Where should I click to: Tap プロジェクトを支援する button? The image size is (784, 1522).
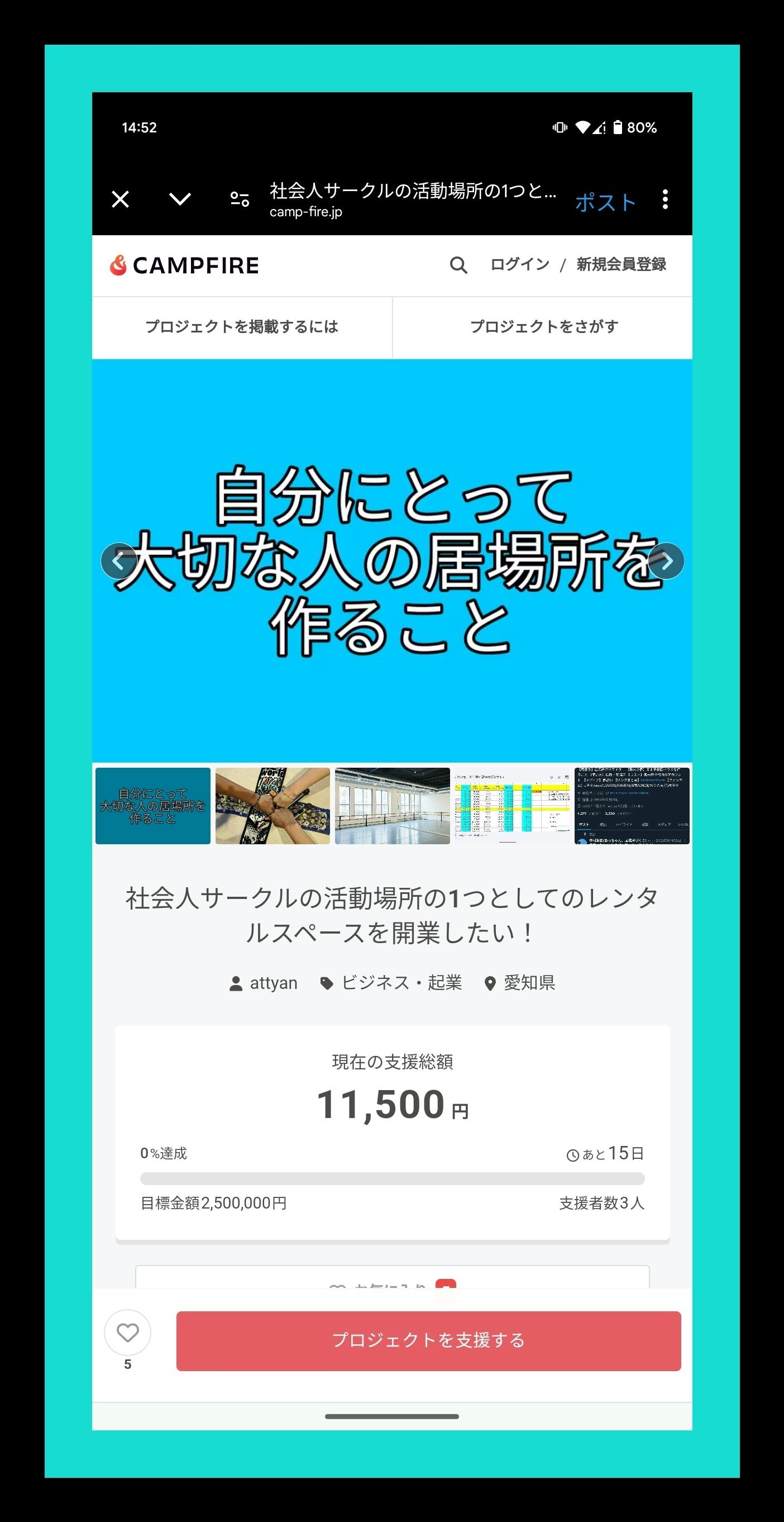(x=429, y=1340)
